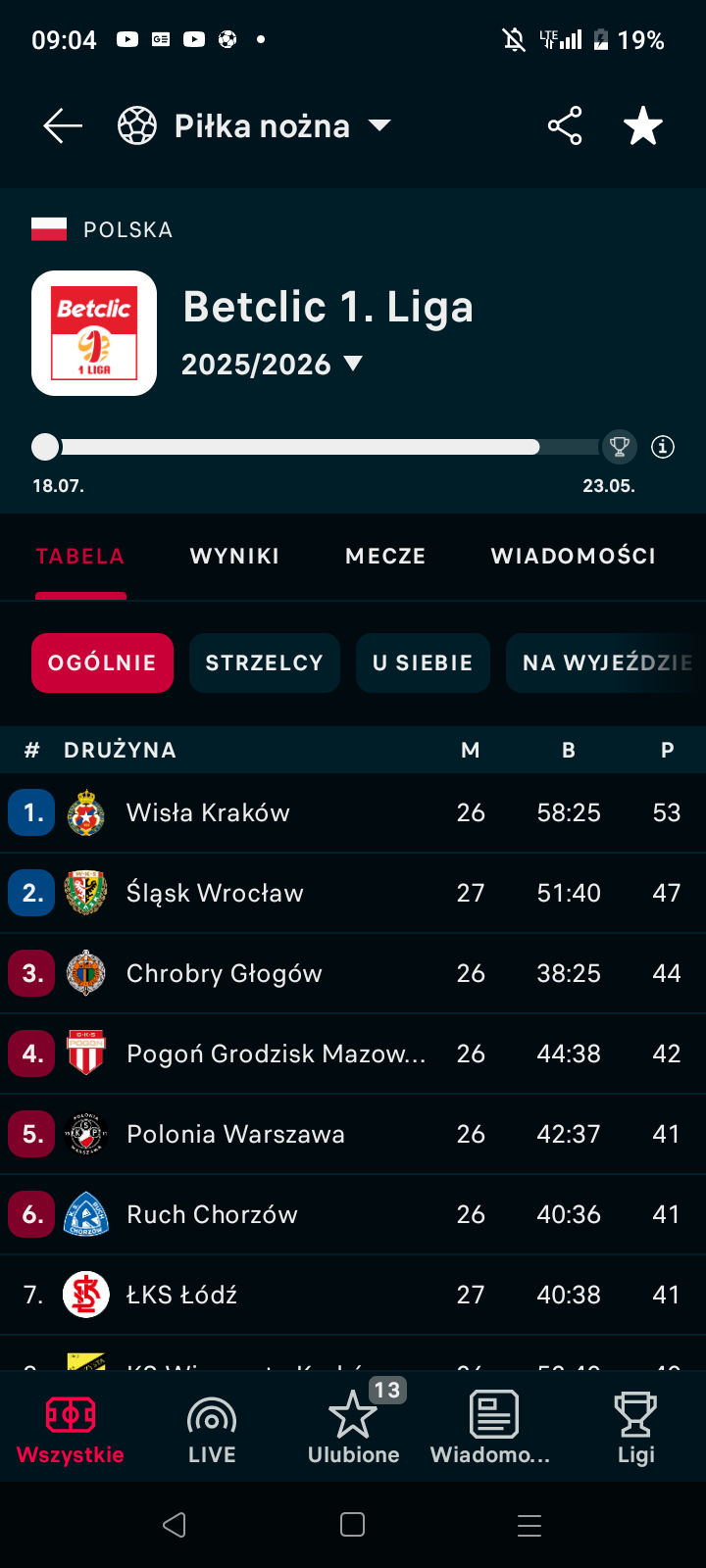This screenshot has height=1568, width=706.
Task: Toggle the favorite star for this league
Action: click(643, 126)
